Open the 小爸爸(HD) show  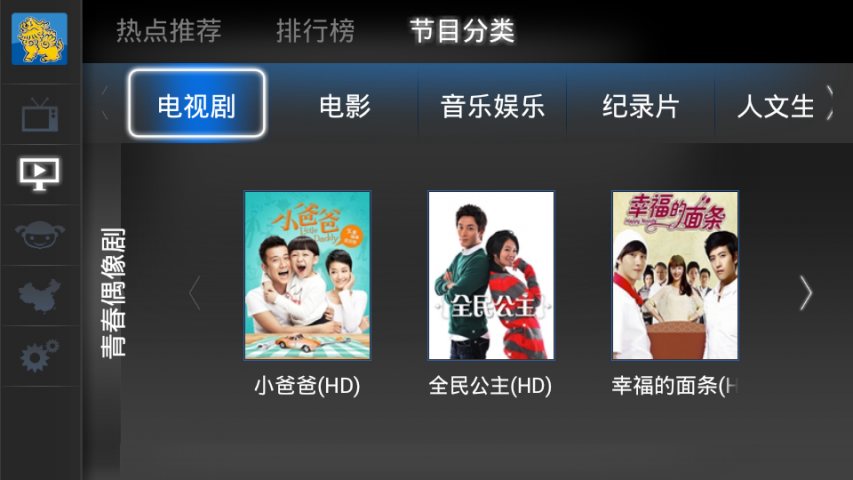(x=307, y=275)
